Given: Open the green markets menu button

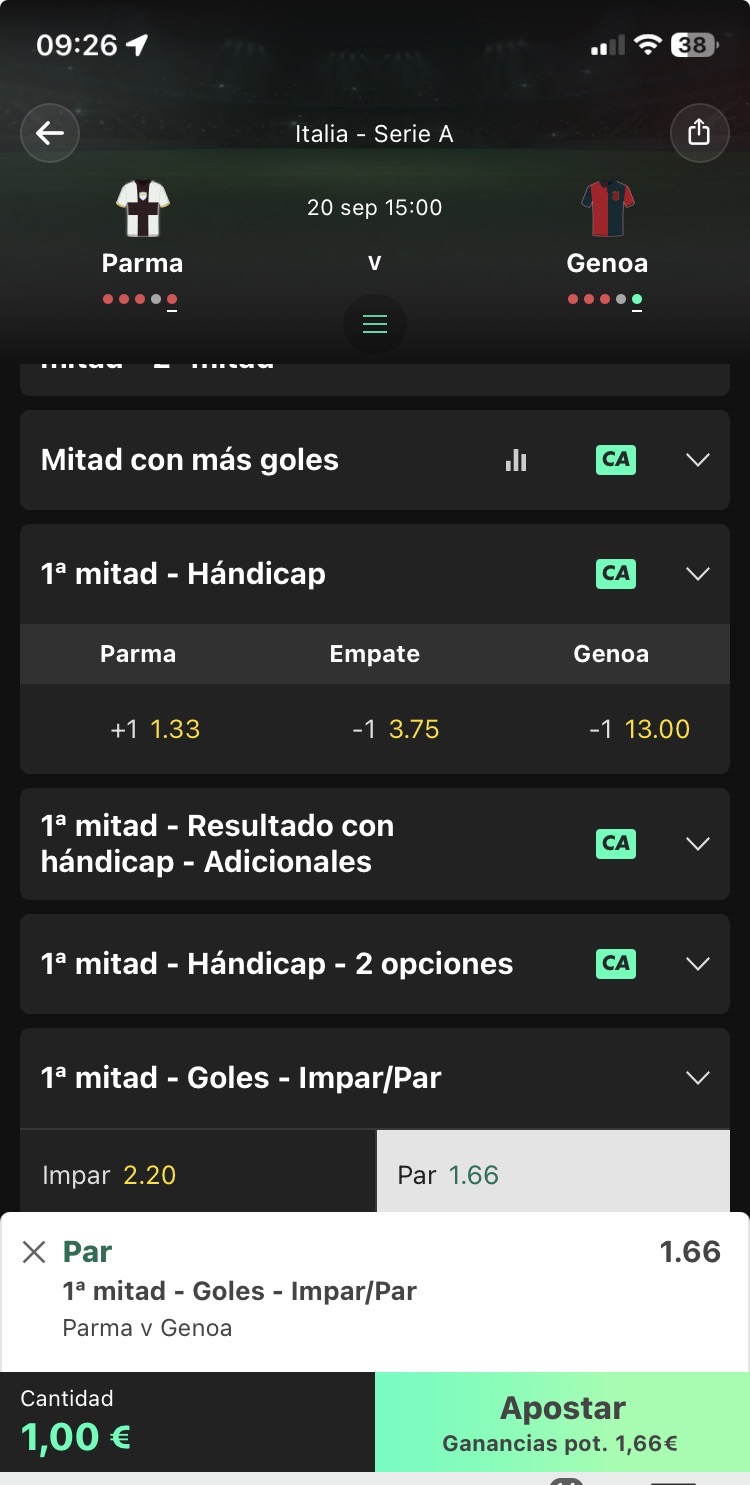Looking at the screenshot, I should (x=375, y=324).
